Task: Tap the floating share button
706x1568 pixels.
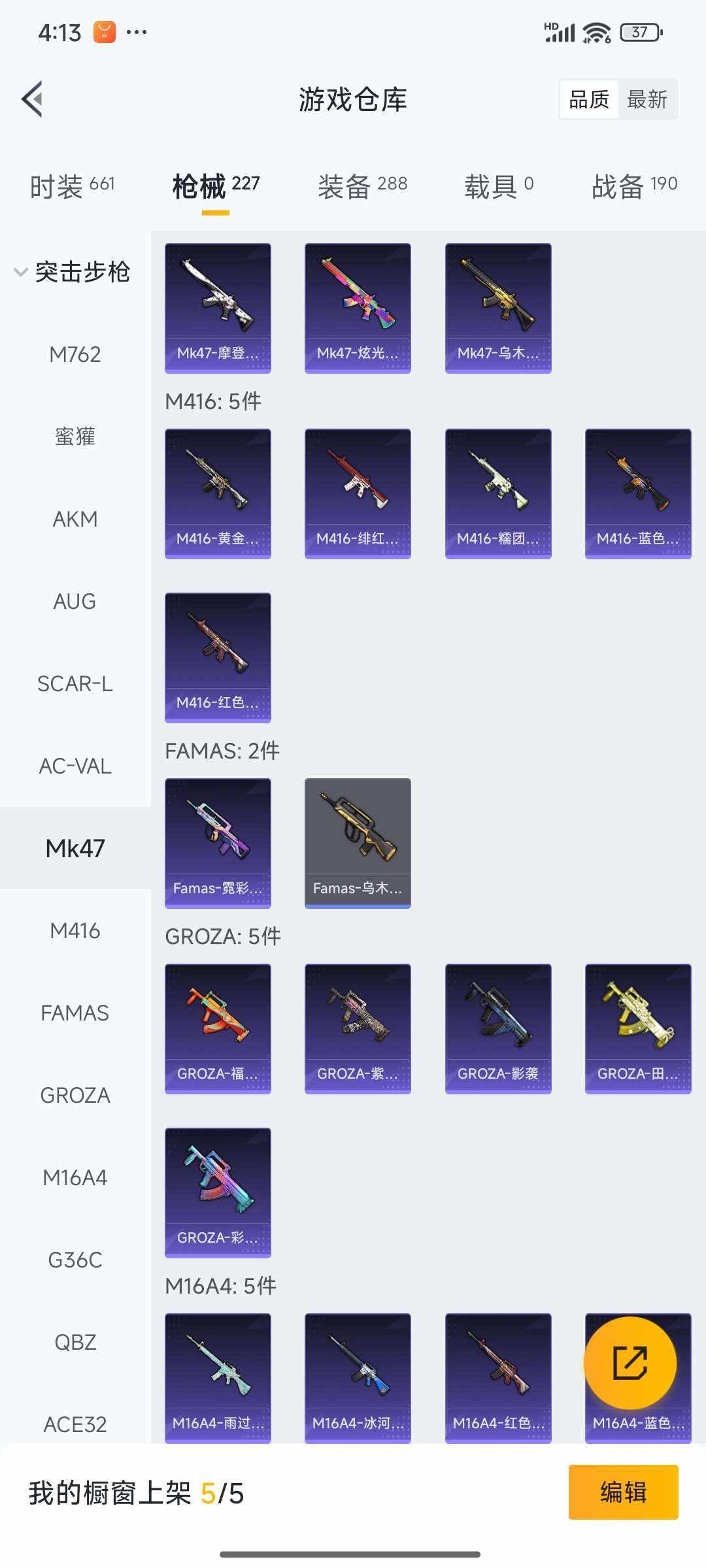Action: click(x=630, y=1363)
